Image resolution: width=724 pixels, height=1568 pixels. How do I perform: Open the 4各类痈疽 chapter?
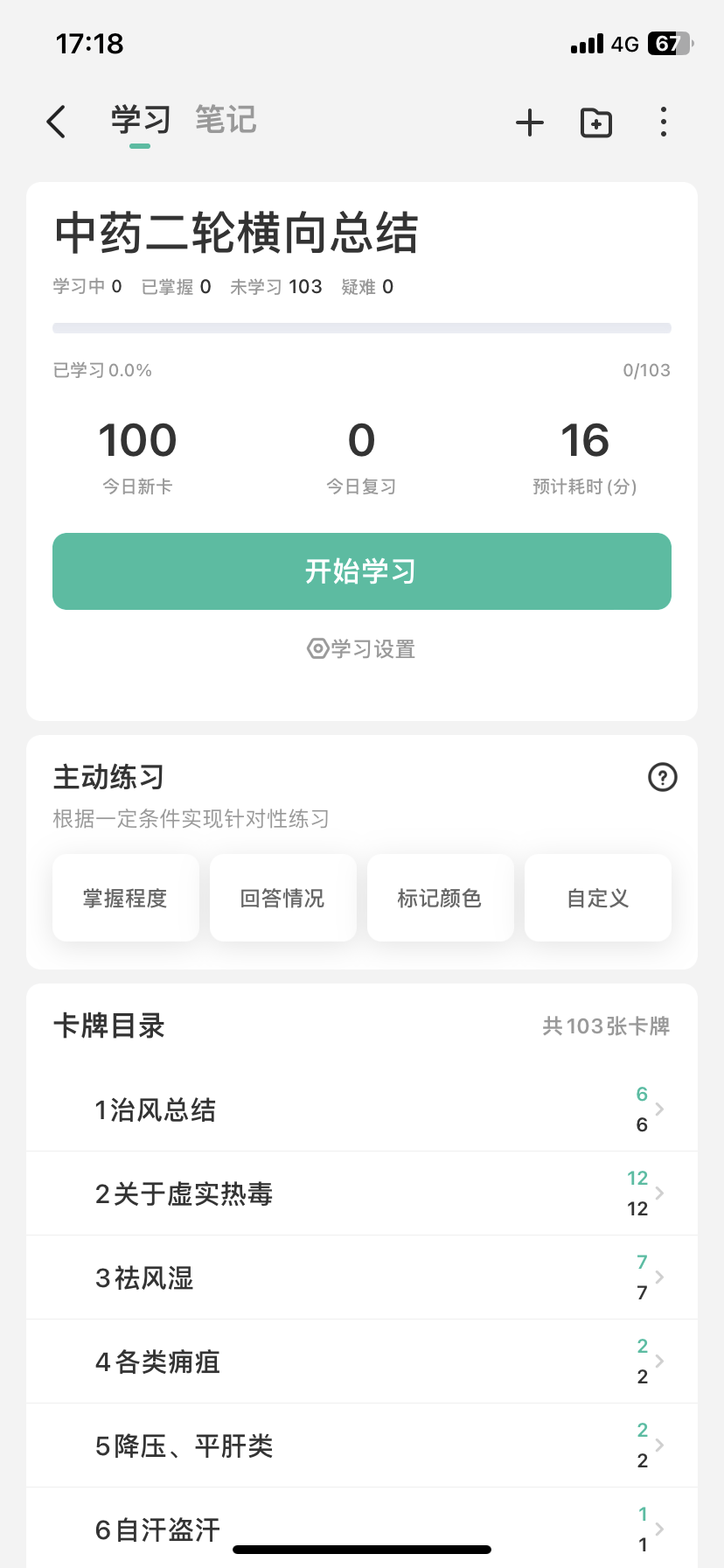coord(362,1361)
